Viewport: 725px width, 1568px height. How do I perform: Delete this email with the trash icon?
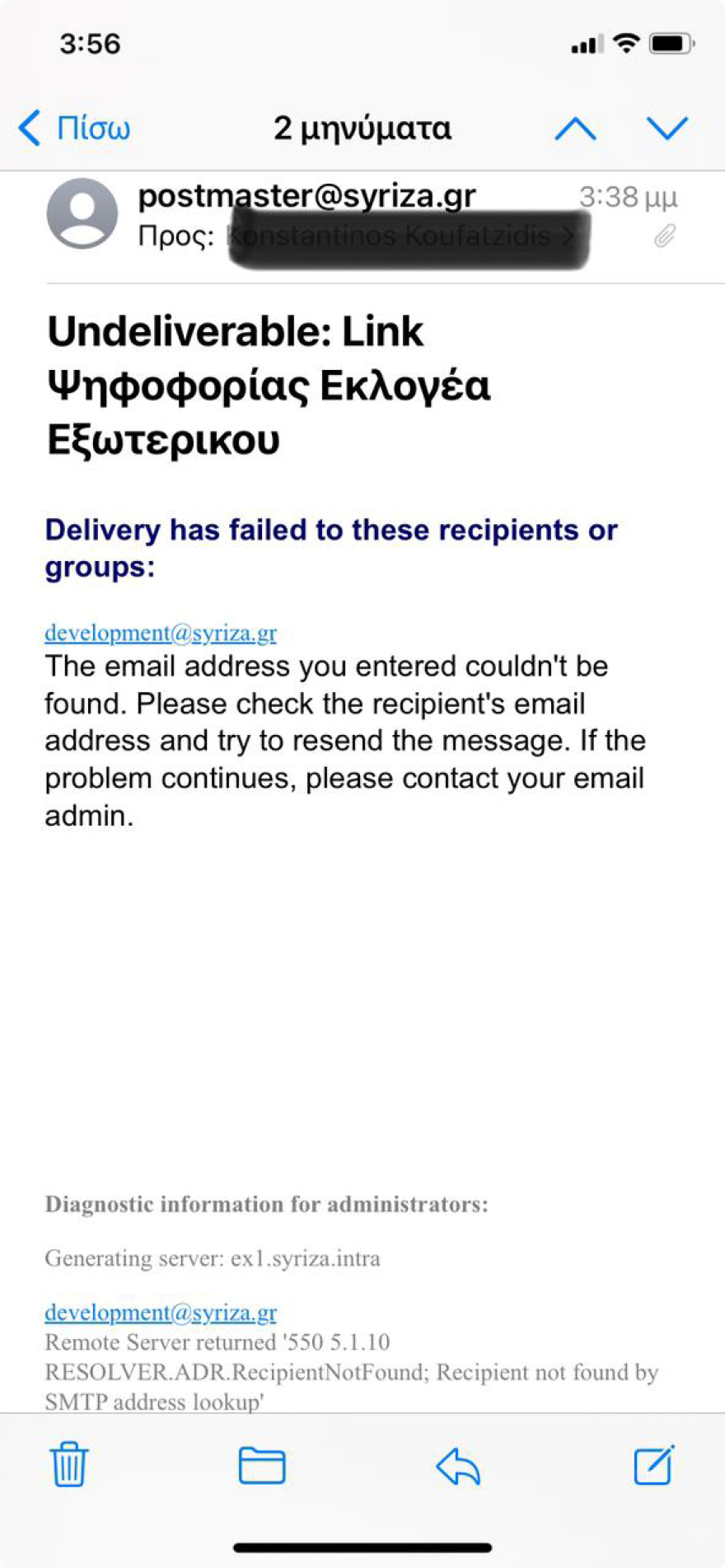coord(69,1464)
